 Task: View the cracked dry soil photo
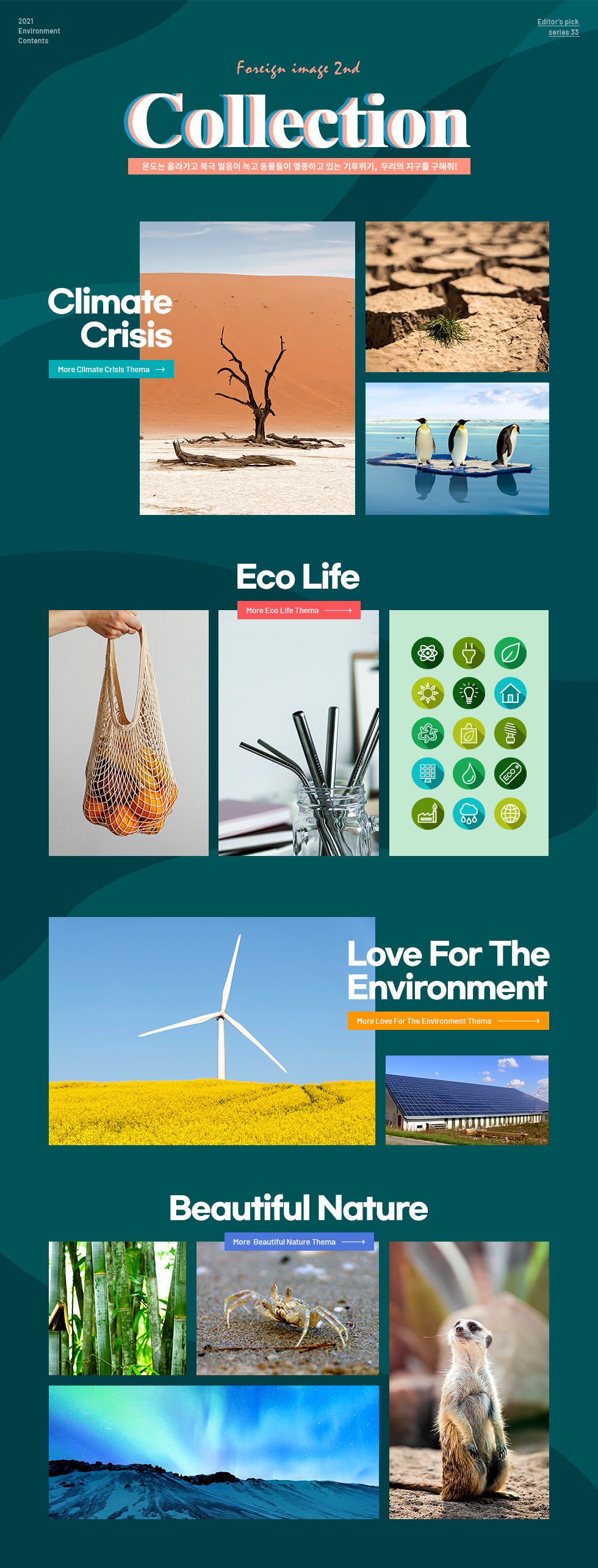coord(457,297)
